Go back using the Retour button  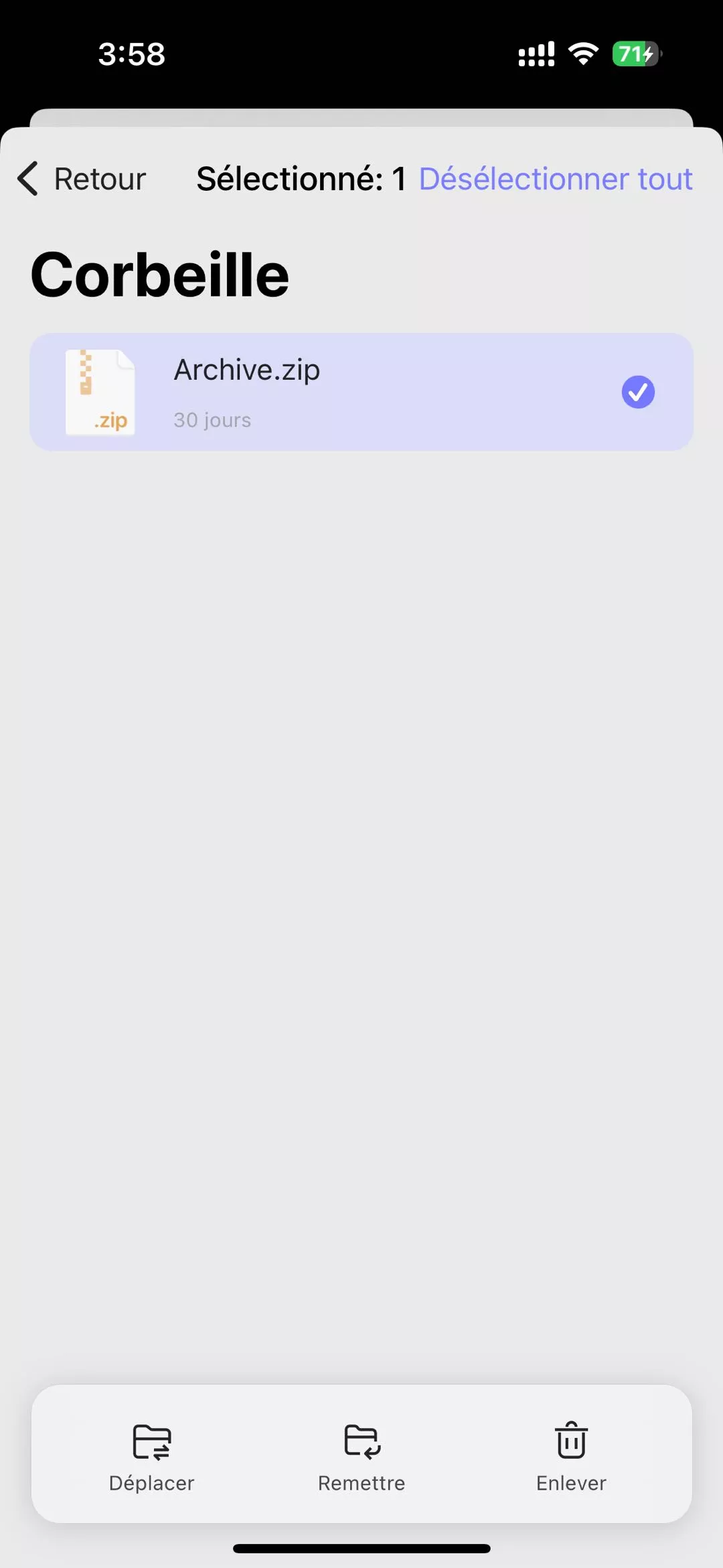82,179
